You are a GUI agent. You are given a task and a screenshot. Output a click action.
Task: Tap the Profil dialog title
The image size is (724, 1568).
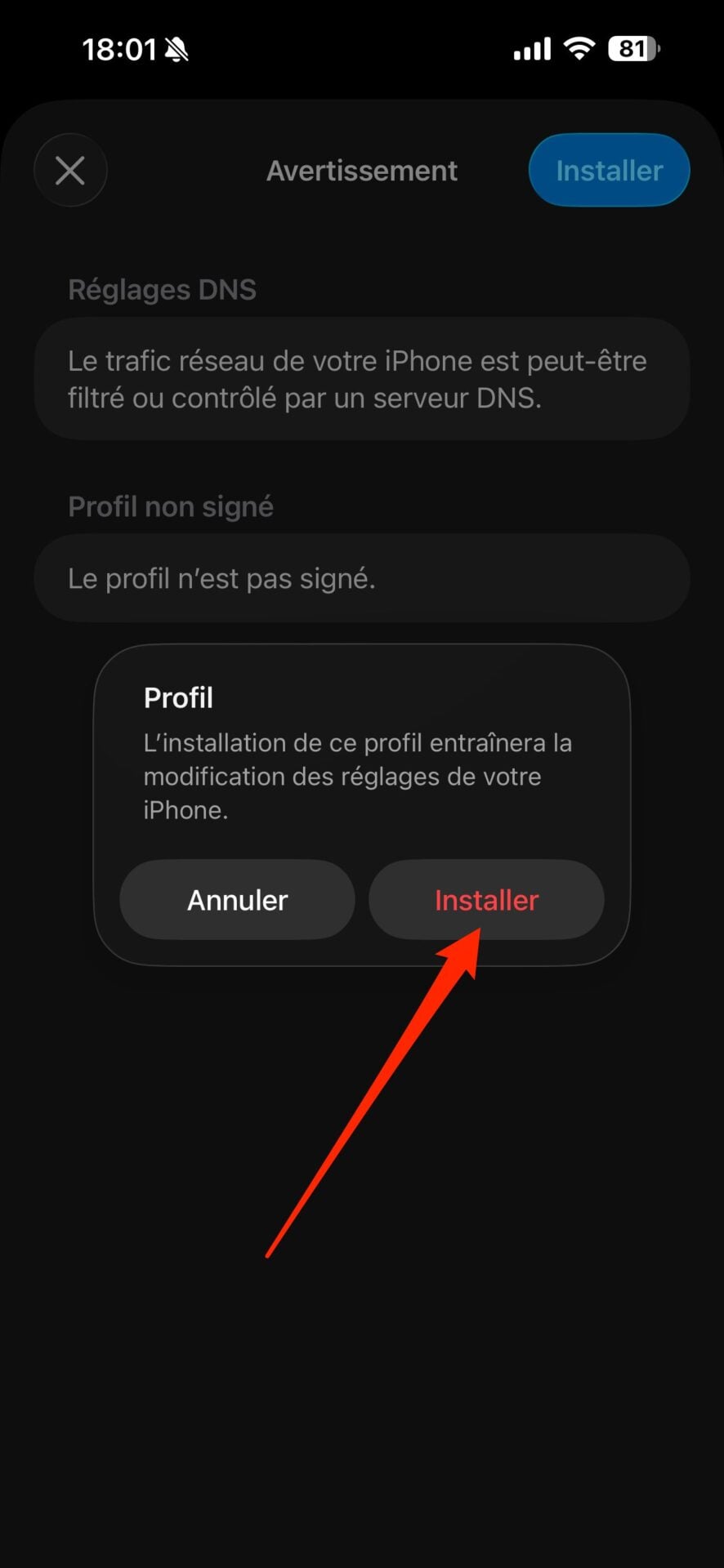[x=177, y=697]
